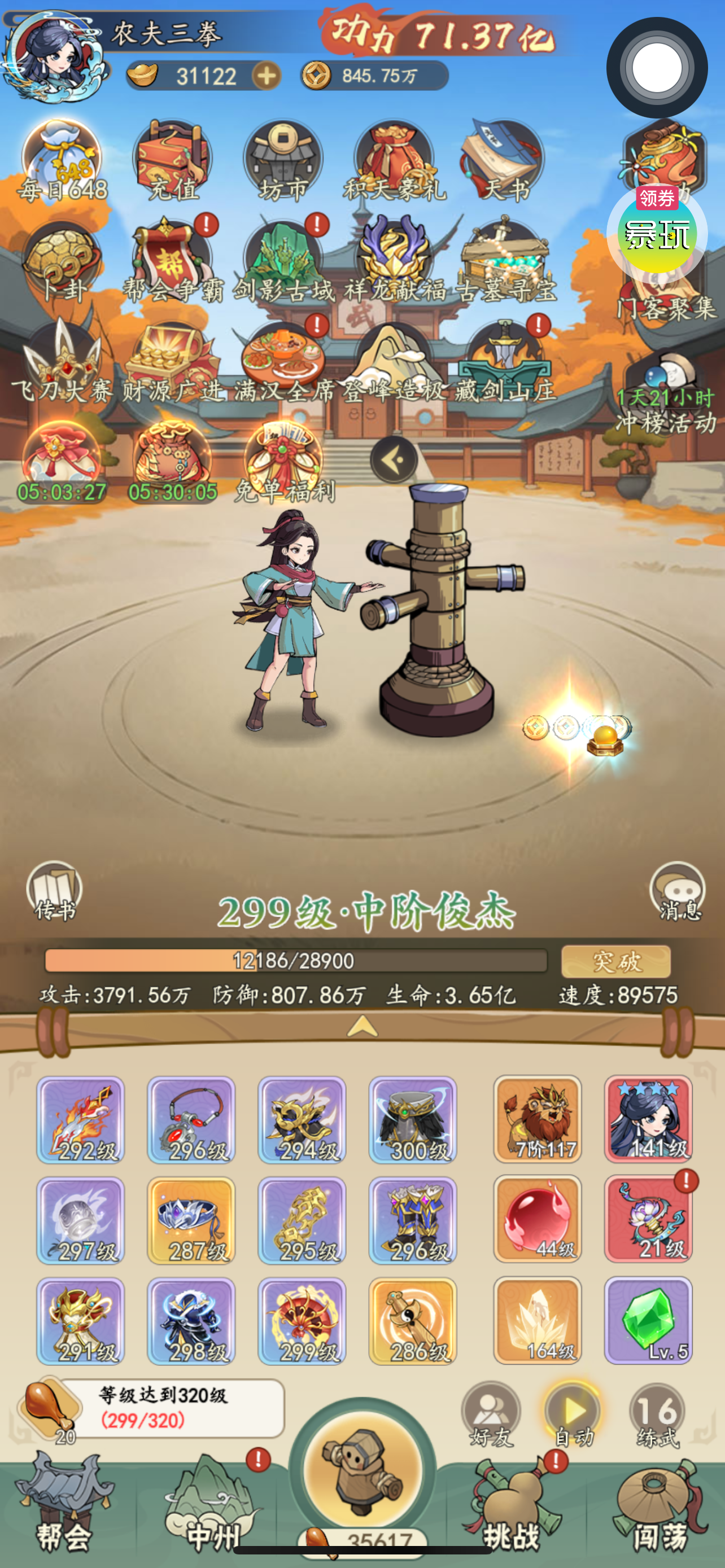Open the 消息 messages icon
725x1568 pixels.
678,891
